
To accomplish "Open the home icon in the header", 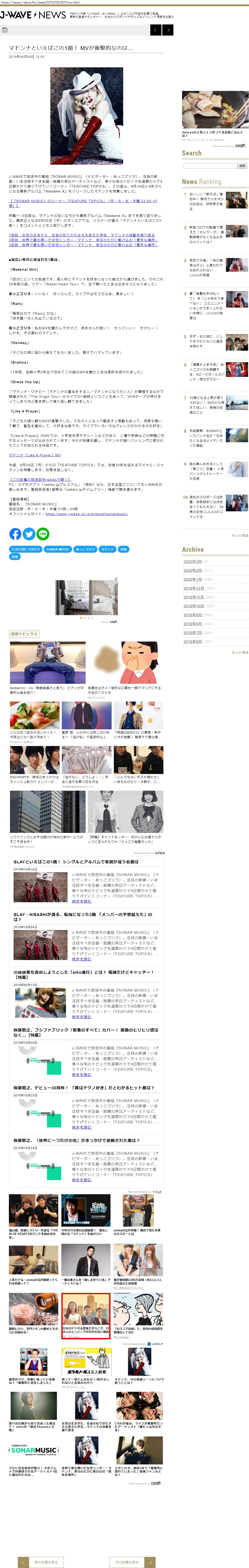I will click(5, 30).
